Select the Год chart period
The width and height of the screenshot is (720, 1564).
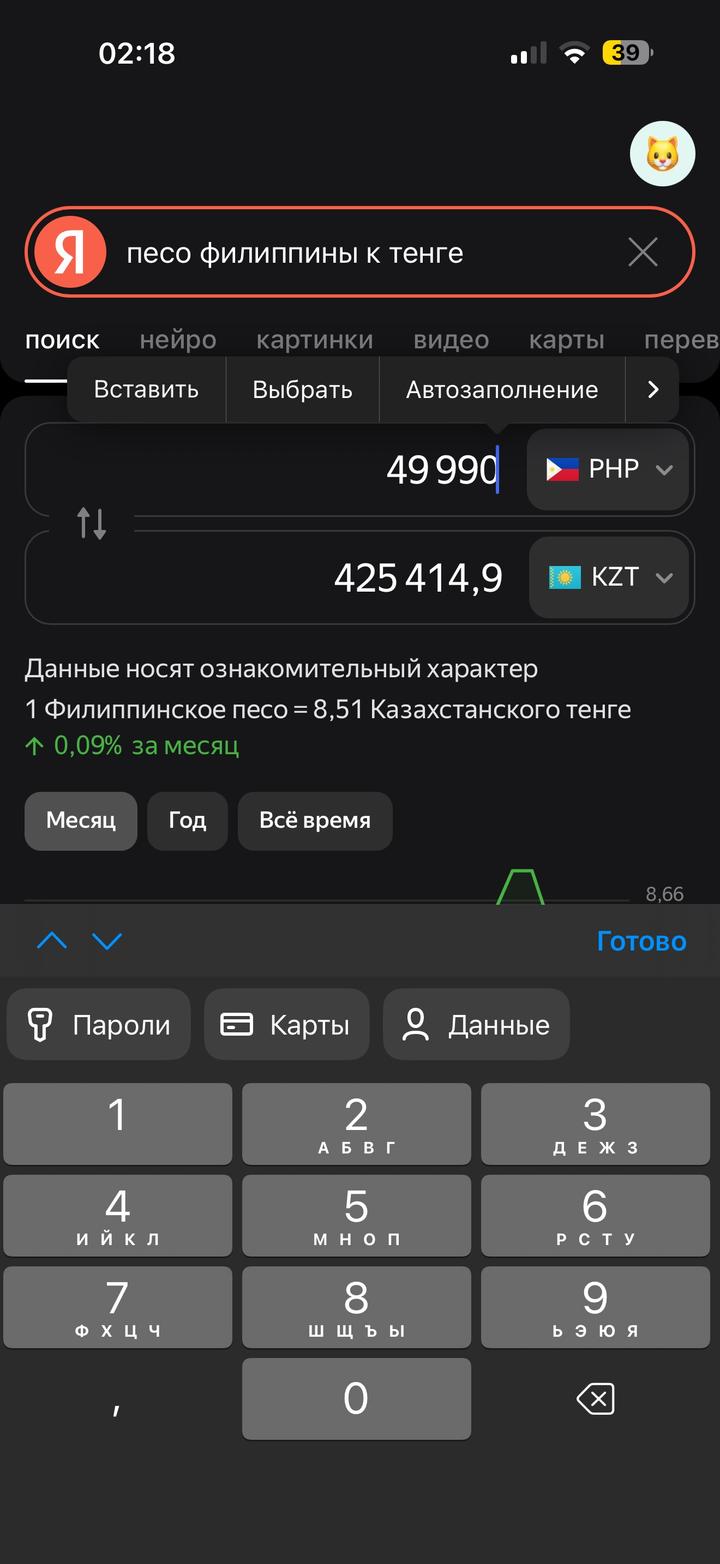(187, 821)
